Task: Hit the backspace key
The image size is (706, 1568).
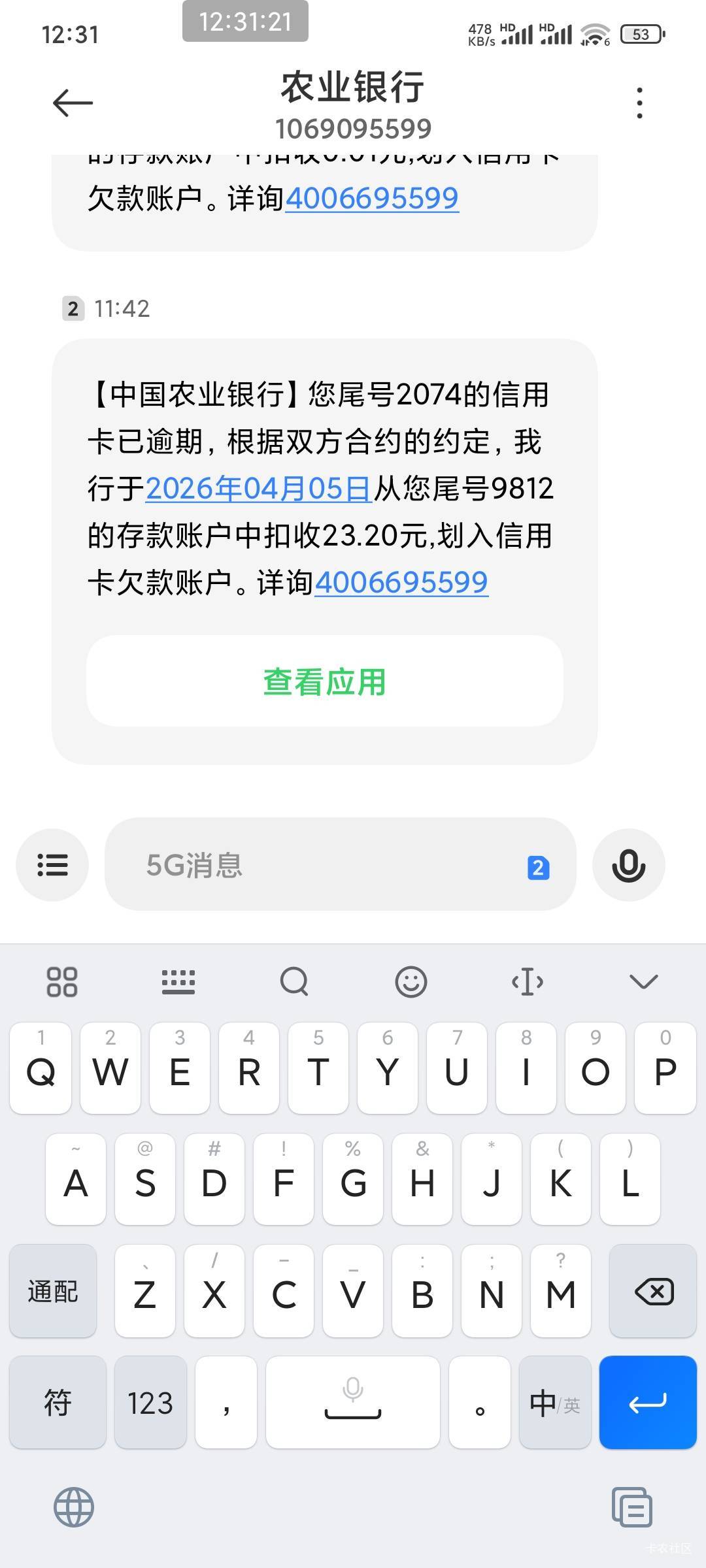Action: point(653,1291)
